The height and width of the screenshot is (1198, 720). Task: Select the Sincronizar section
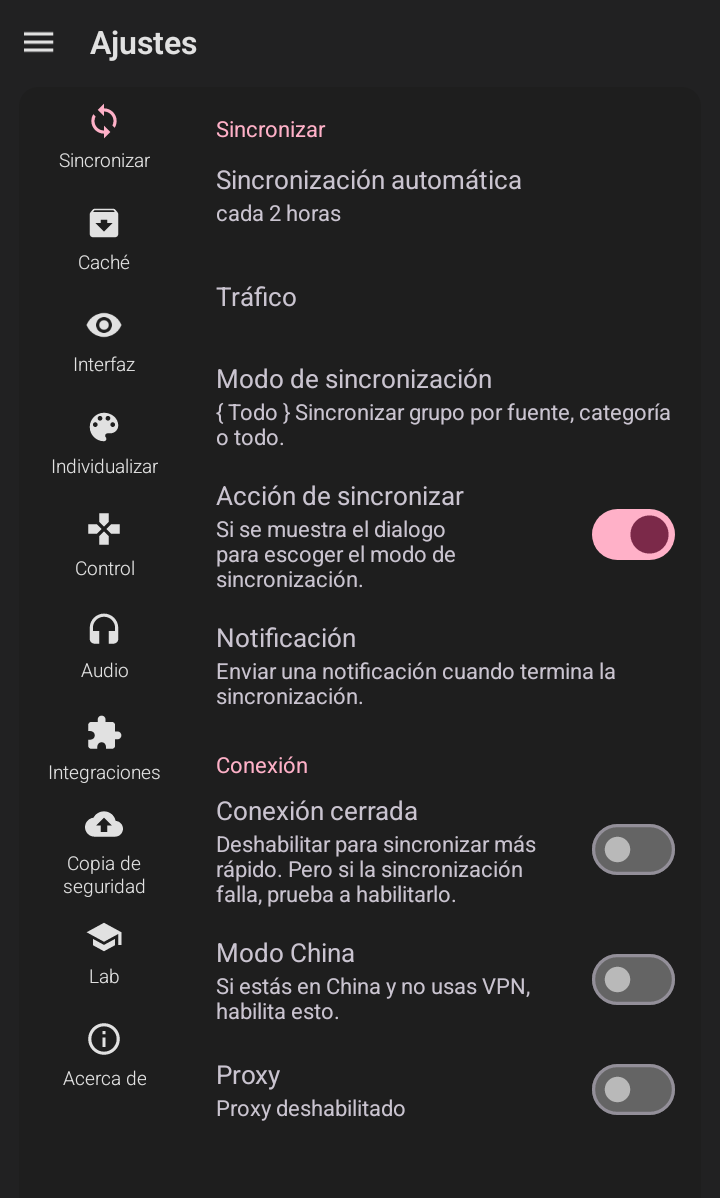pyautogui.click(x=104, y=136)
